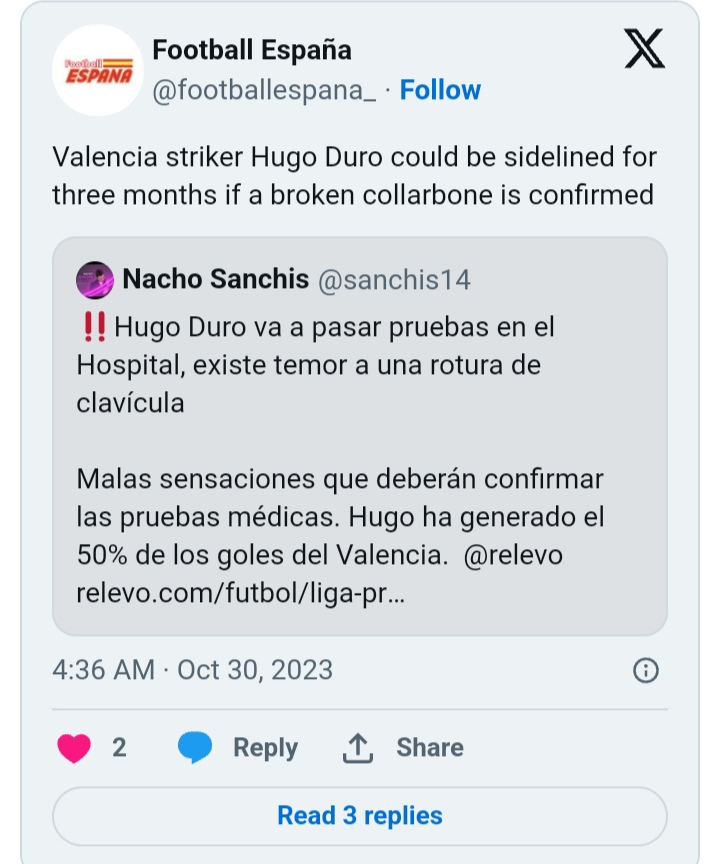Screen dimensions: 720x864
Task: Read 3 replies
Action: point(359,816)
